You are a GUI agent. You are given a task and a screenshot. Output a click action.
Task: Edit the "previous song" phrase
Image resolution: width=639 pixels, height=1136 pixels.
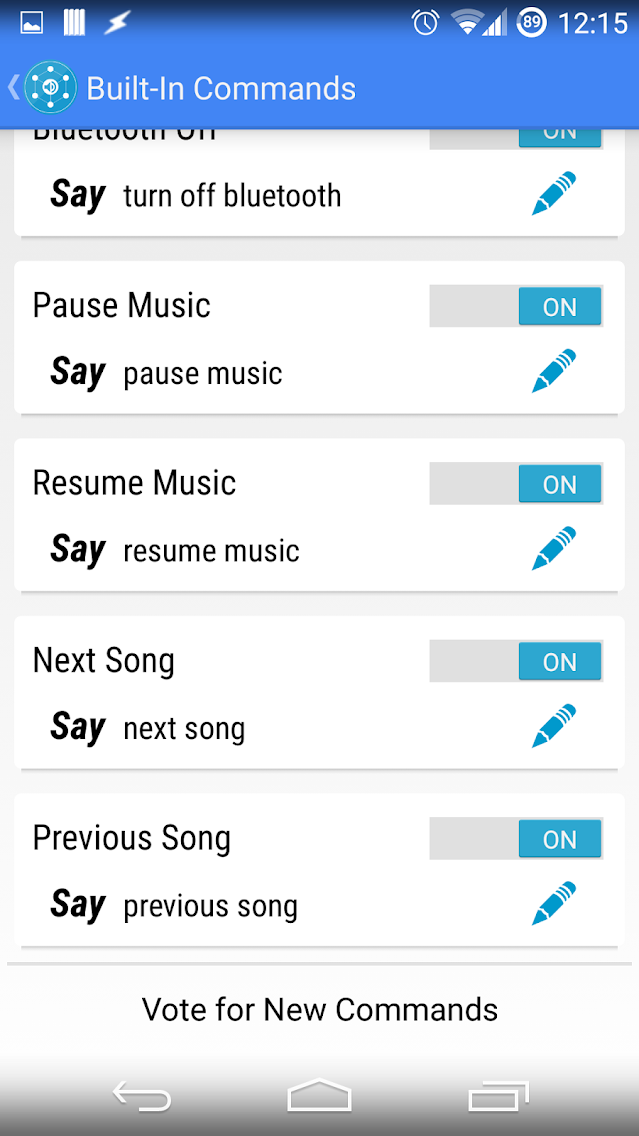click(553, 904)
